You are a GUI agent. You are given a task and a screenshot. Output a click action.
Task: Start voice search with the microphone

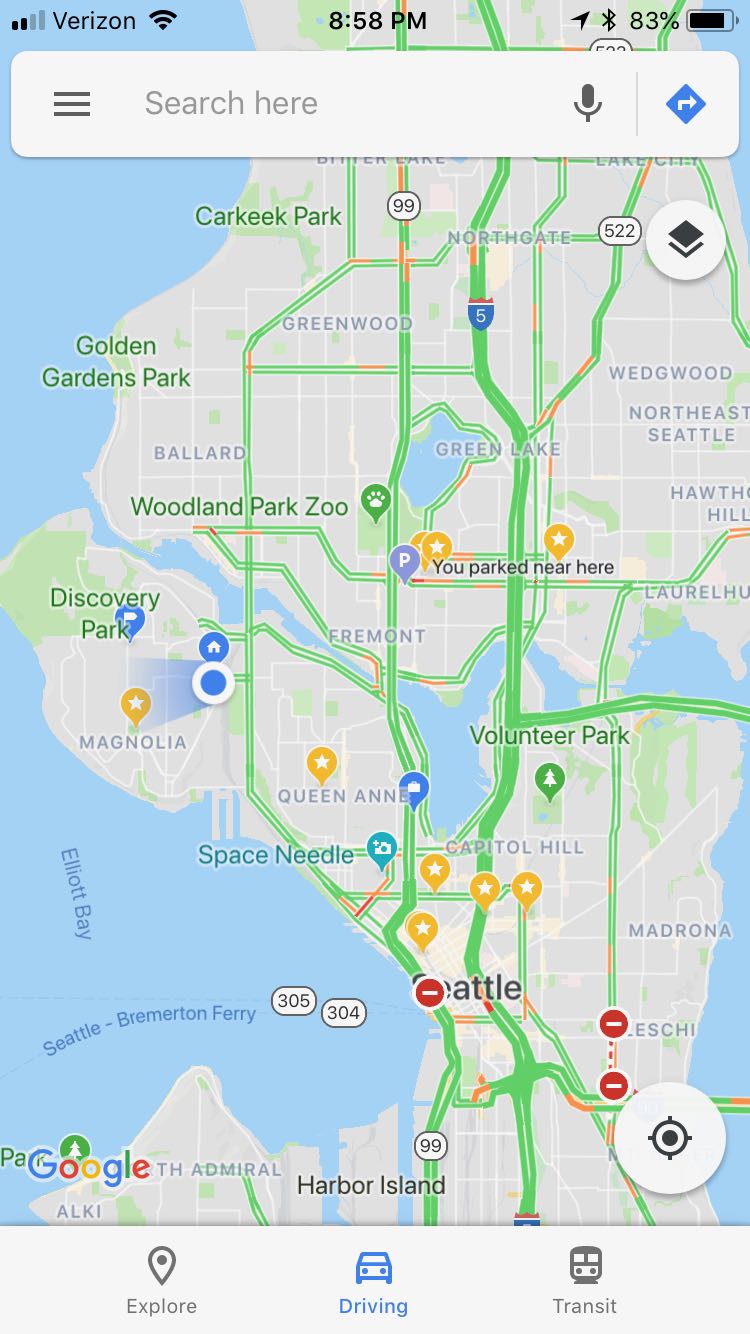tap(588, 104)
